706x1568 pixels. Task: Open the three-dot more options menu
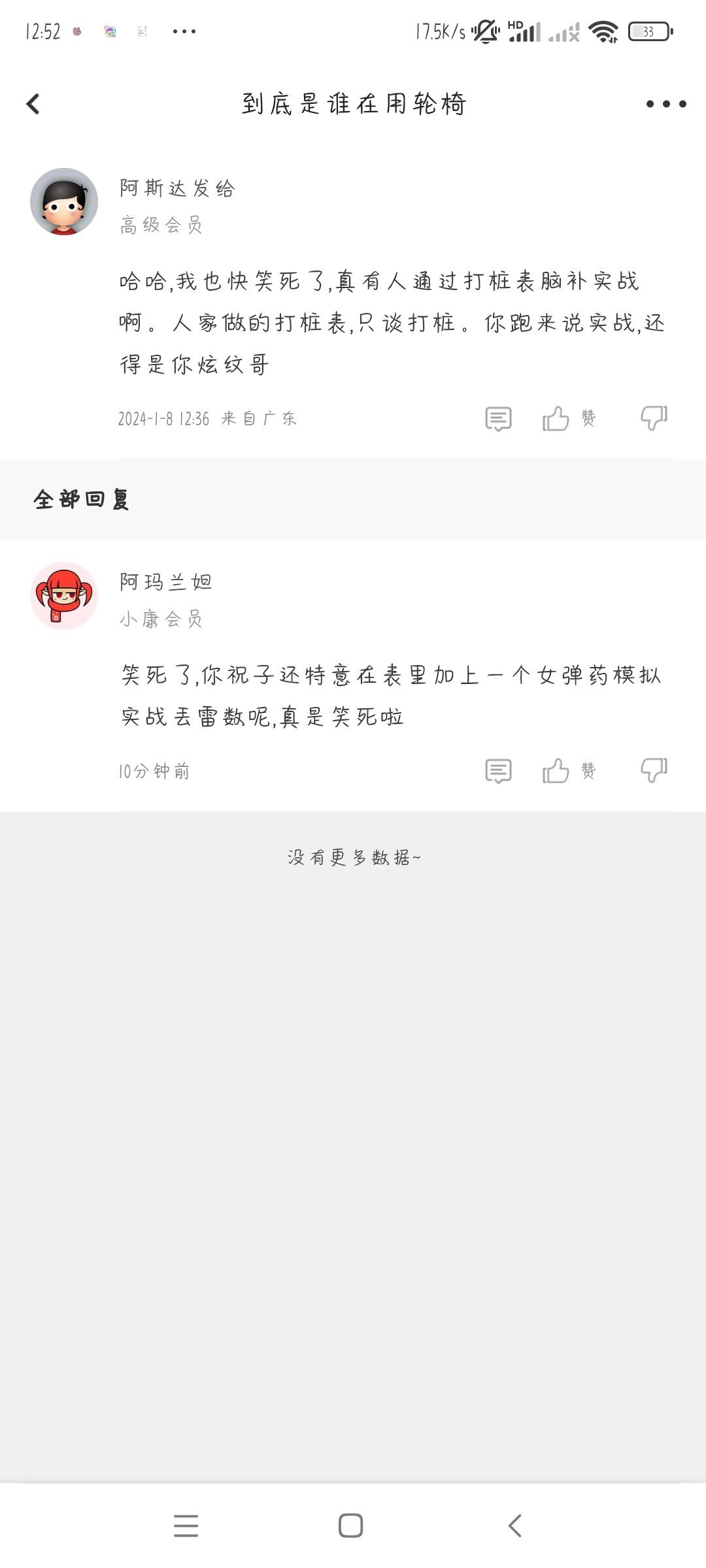tap(665, 103)
